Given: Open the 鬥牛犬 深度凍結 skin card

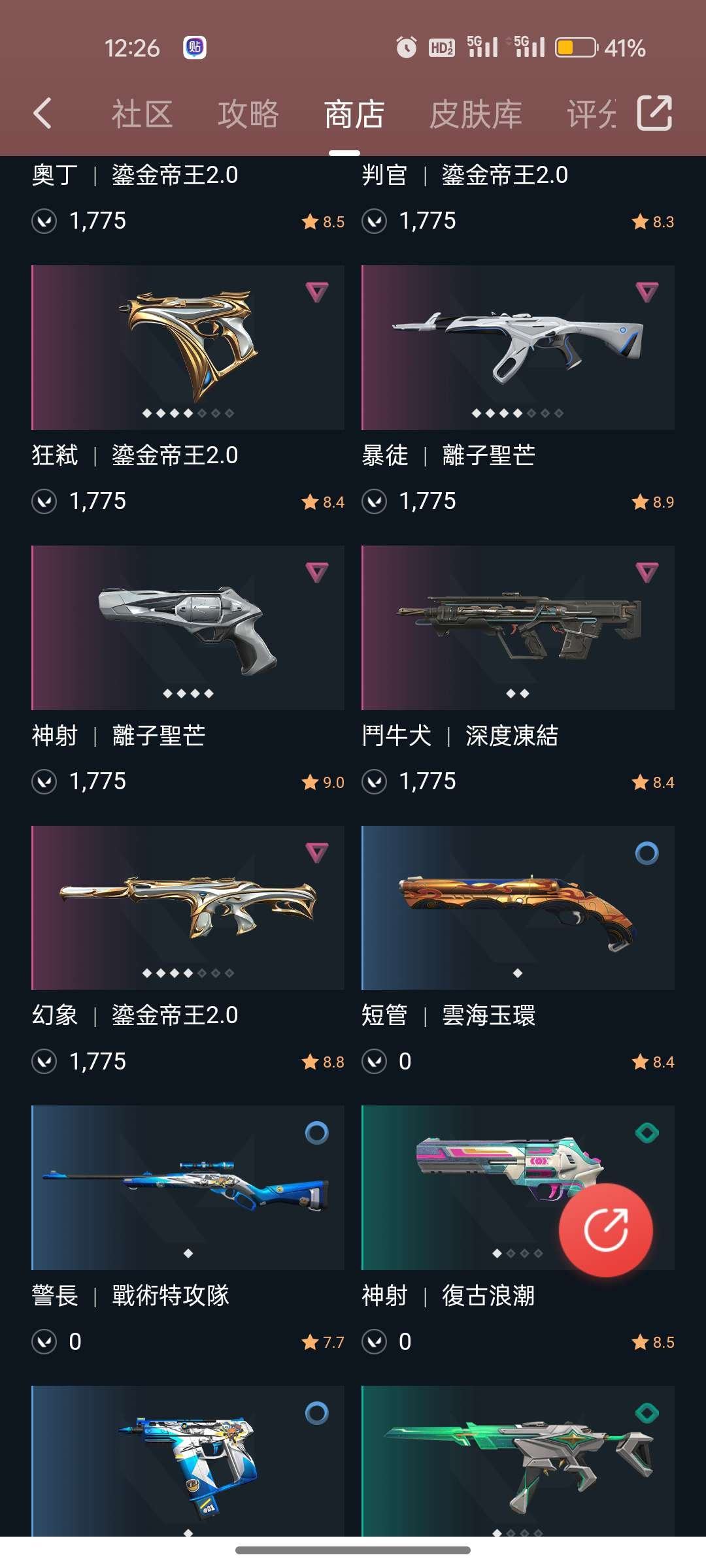Looking at the screenshot, I should click(x=518, y=628).
